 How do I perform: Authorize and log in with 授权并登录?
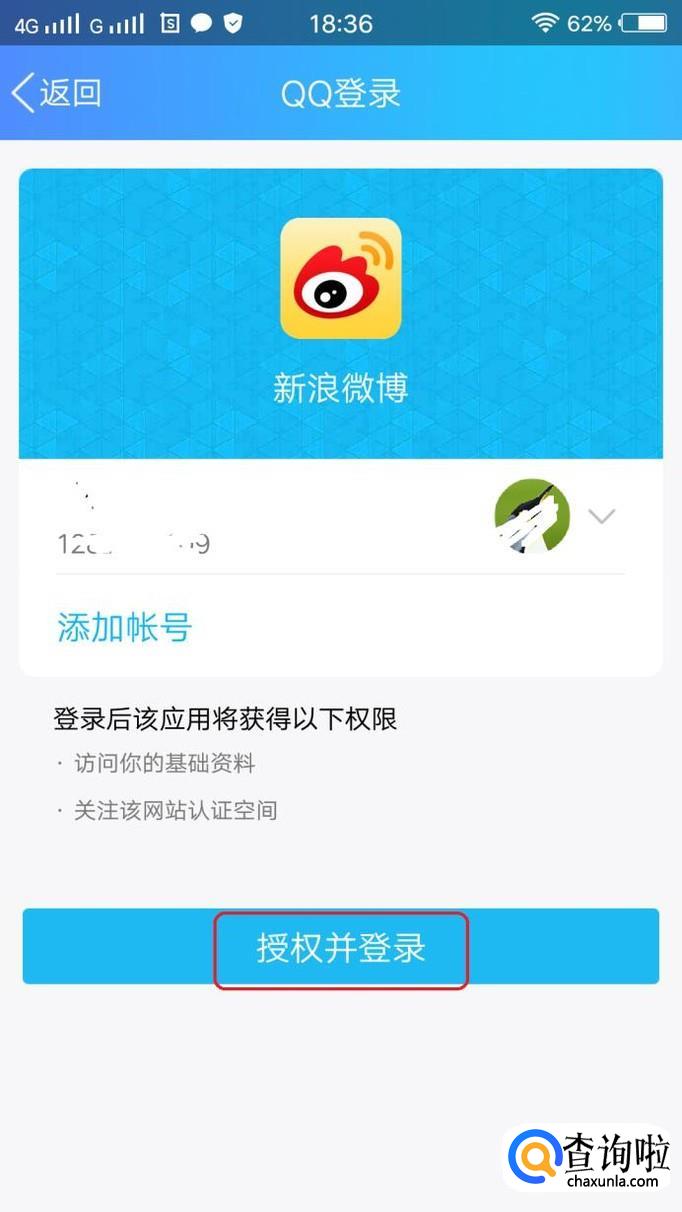pos(341,947)
